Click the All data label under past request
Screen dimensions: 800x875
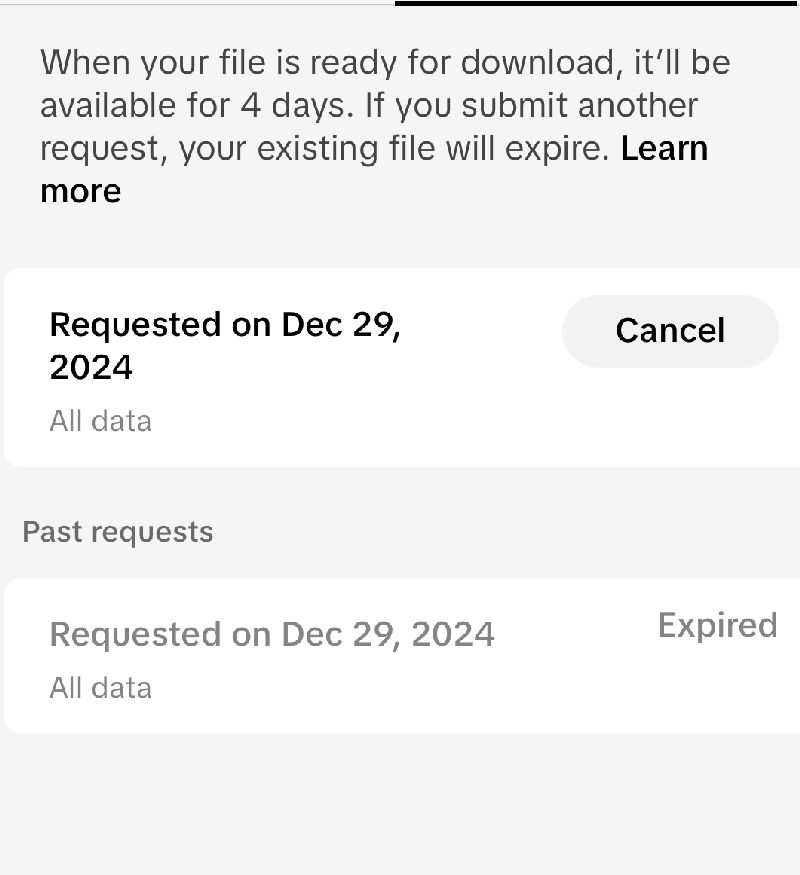pyautogui.click(x=100, y=688)
